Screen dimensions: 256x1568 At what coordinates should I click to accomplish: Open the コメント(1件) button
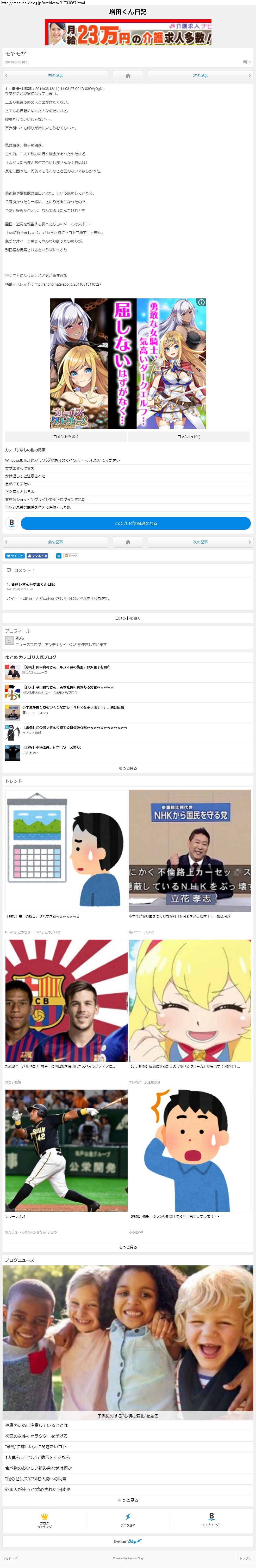click(x=189, y=436)
